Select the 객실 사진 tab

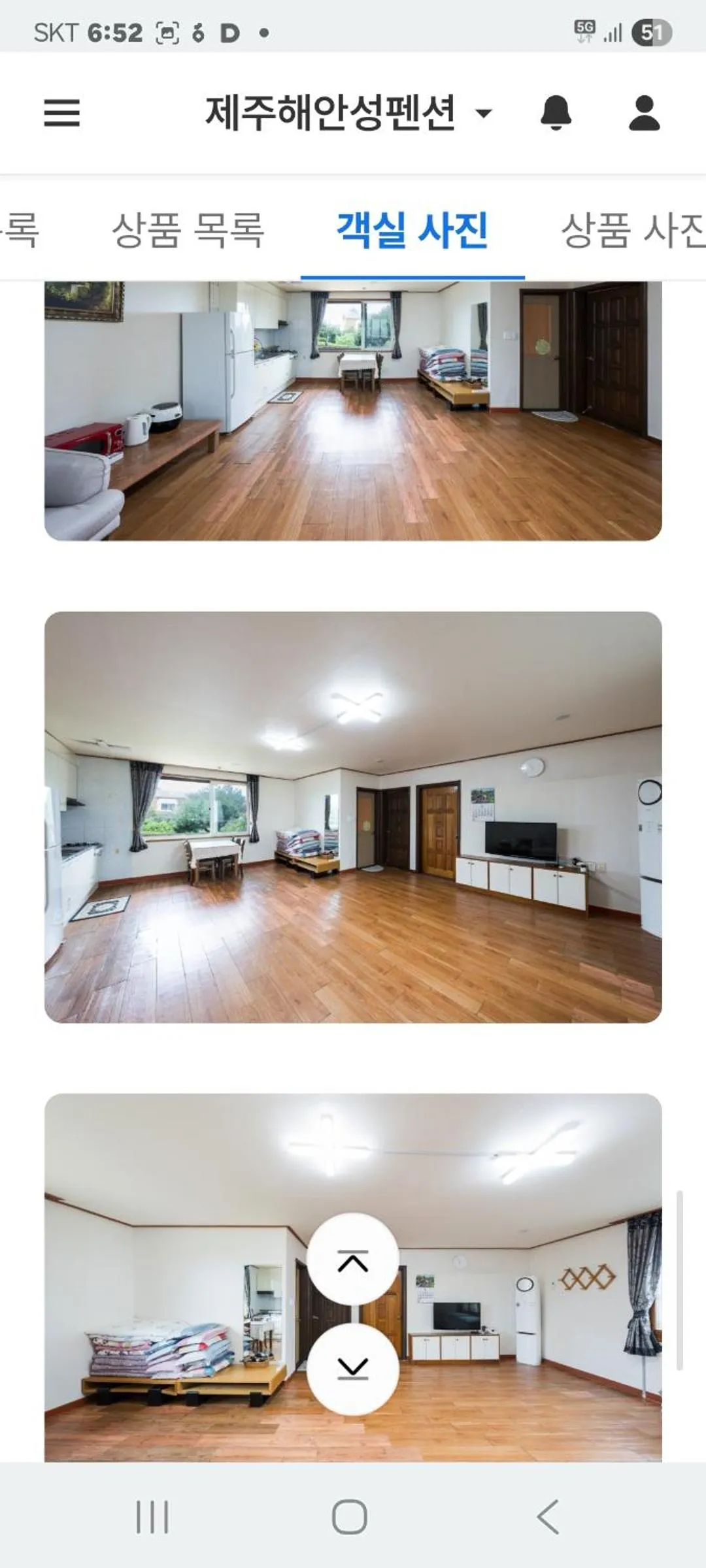[412, 230]
